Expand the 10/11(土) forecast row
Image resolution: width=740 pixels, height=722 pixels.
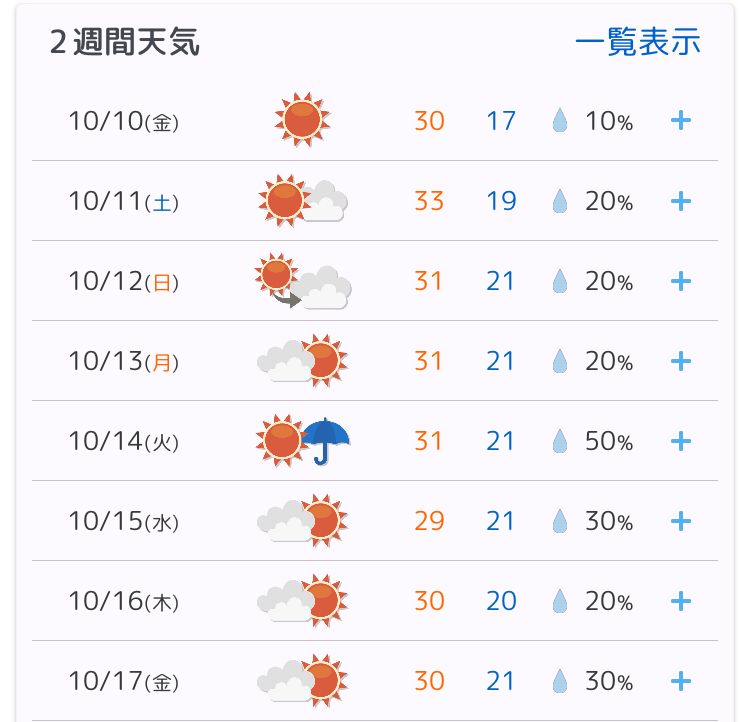681,201
